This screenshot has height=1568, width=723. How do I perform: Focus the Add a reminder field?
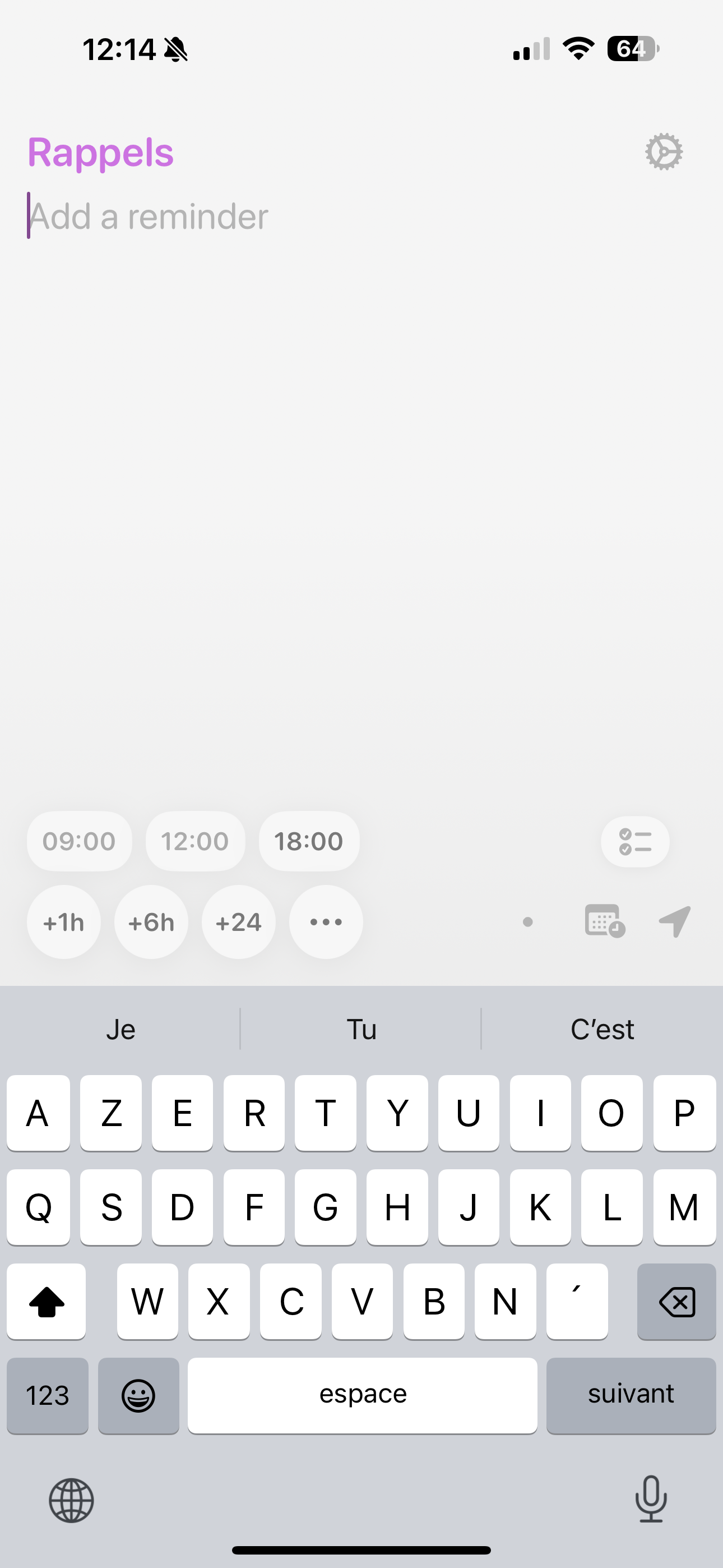[x=243, y=216]
